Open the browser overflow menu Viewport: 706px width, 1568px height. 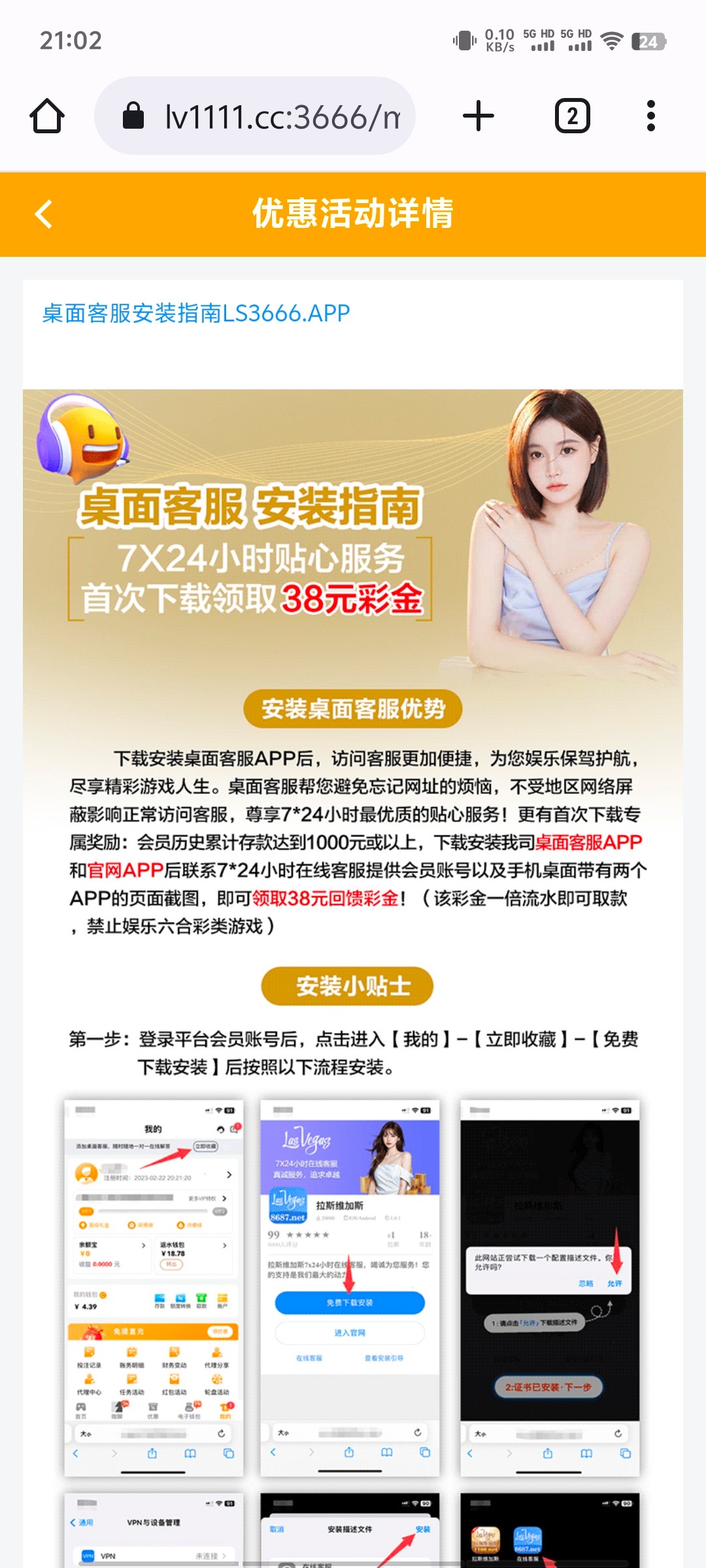pos(650,116)
